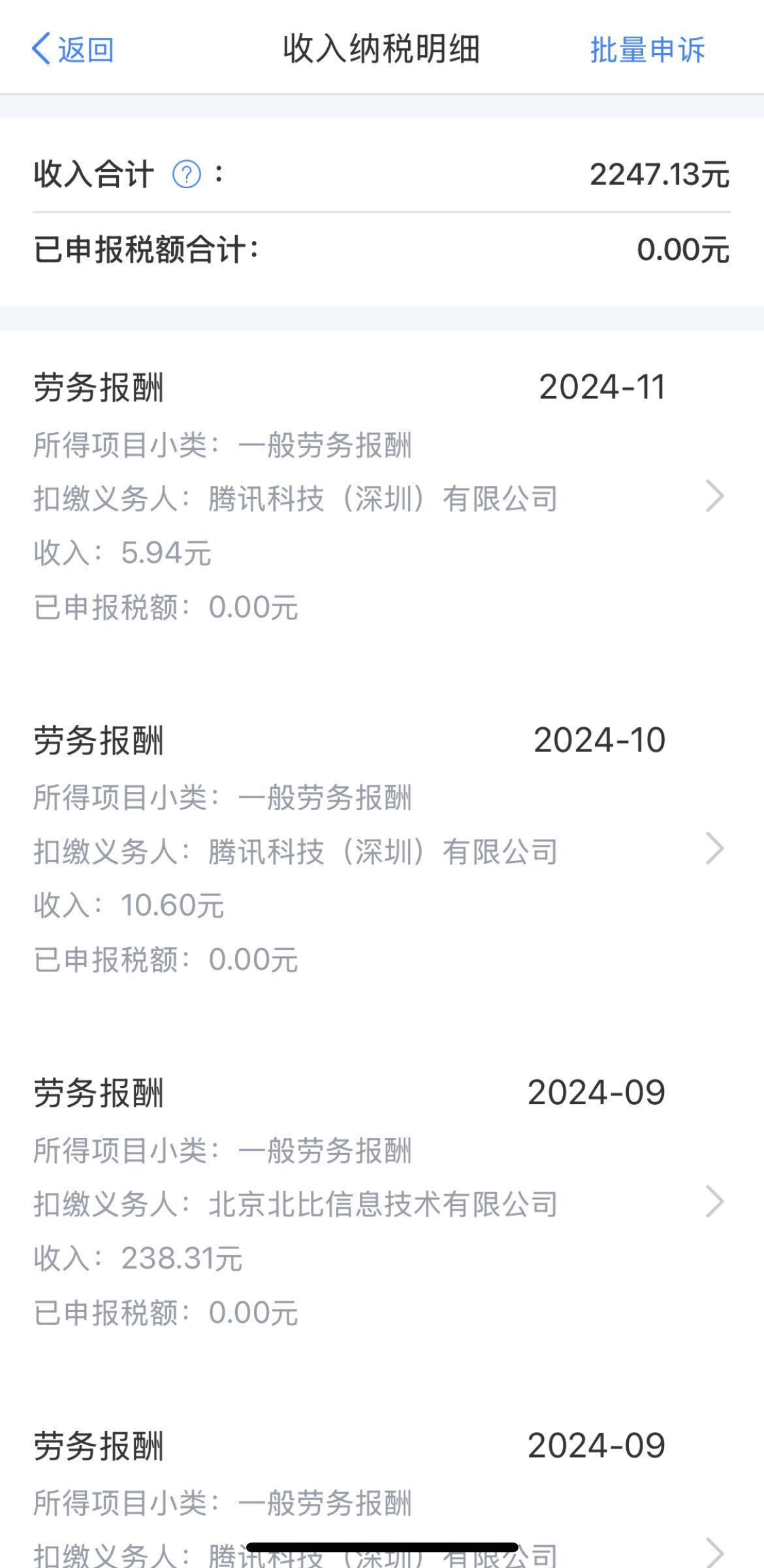Open the 2024-11 劳务报酬 record of 5.94元

(x=382, y=498)
